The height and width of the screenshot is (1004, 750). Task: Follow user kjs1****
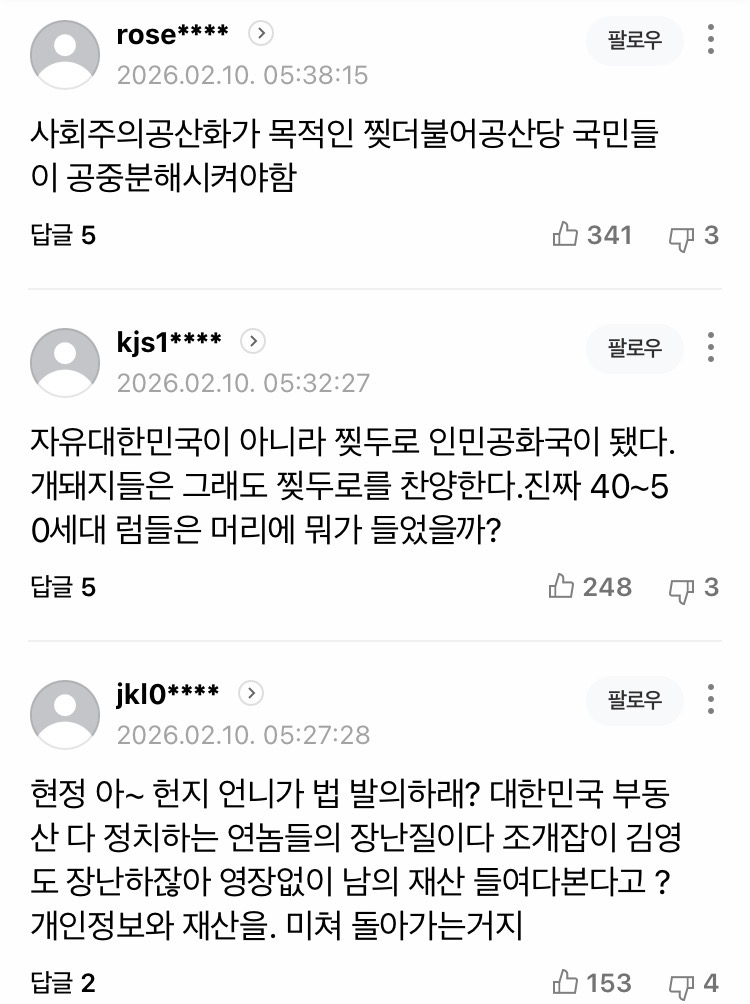[x=635, y=348]
